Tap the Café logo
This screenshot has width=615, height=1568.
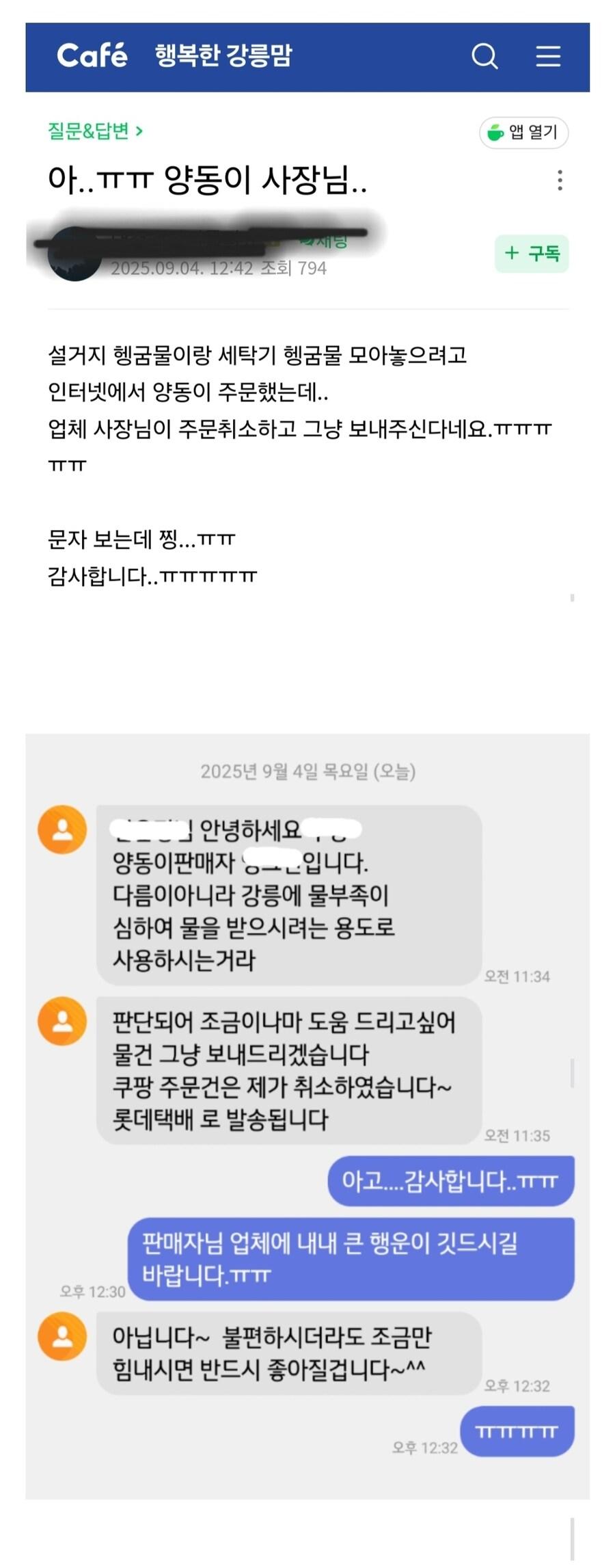pos(92,55)
